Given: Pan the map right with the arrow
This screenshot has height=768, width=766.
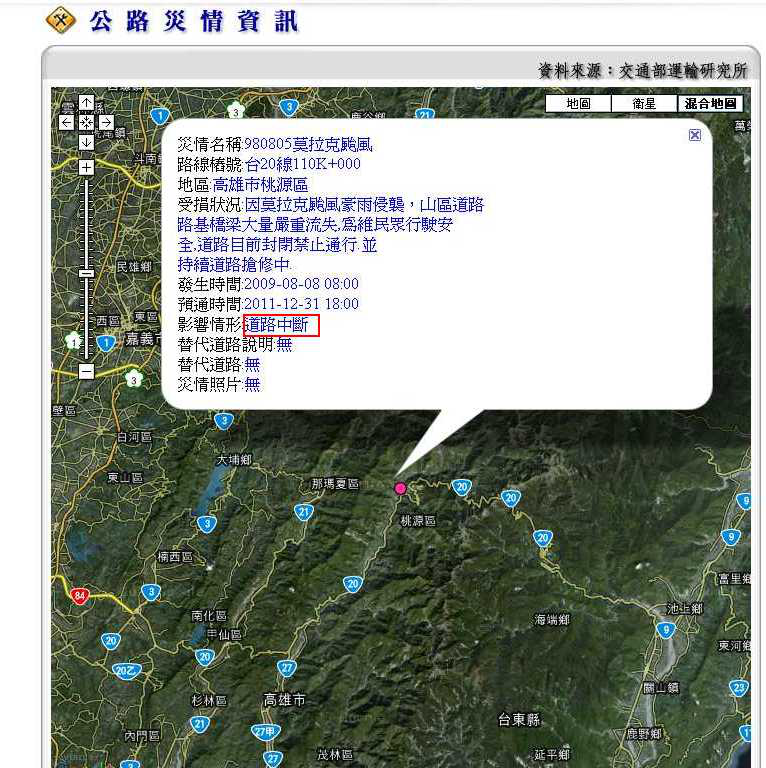Looking at the screenshot, I should [105, 122].
